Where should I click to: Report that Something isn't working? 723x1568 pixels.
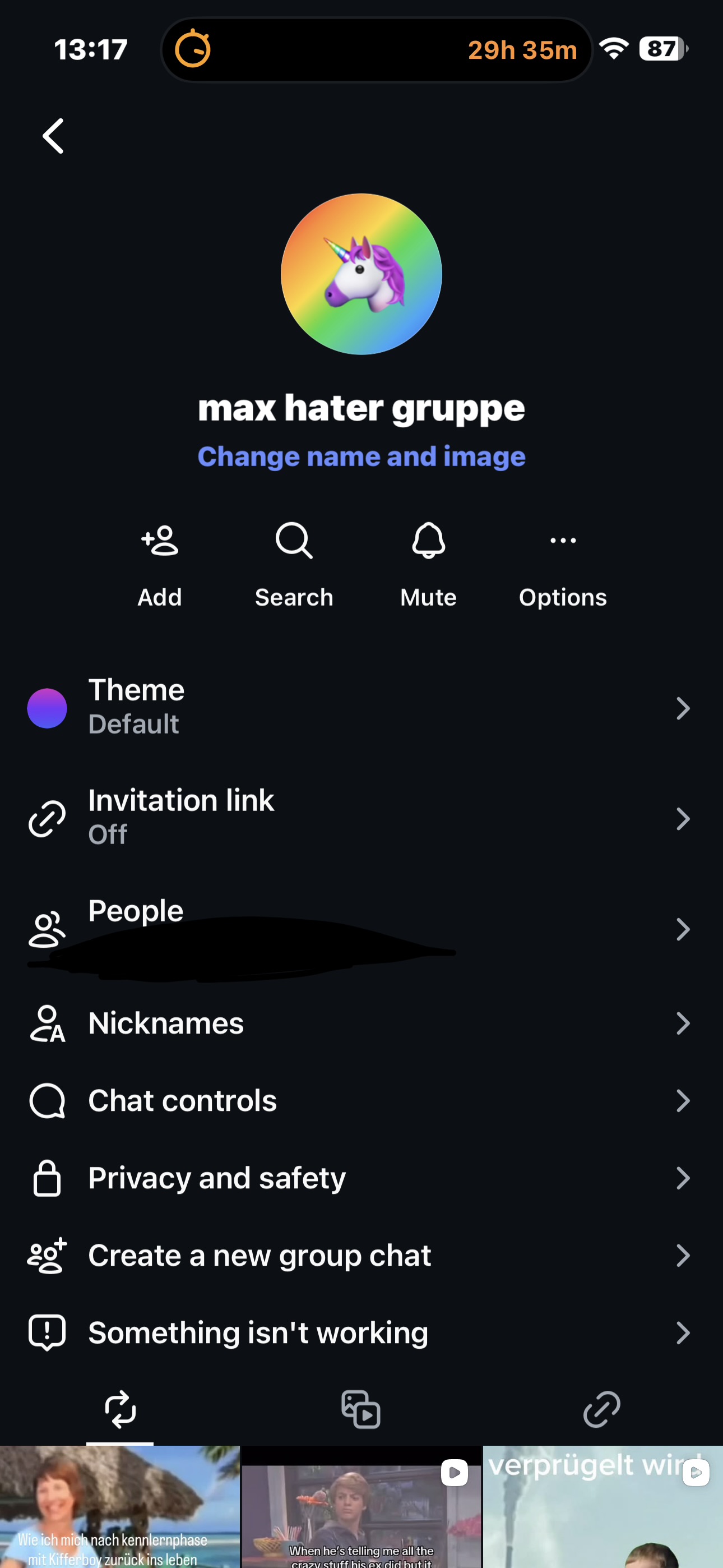(x=361, y=1332)
